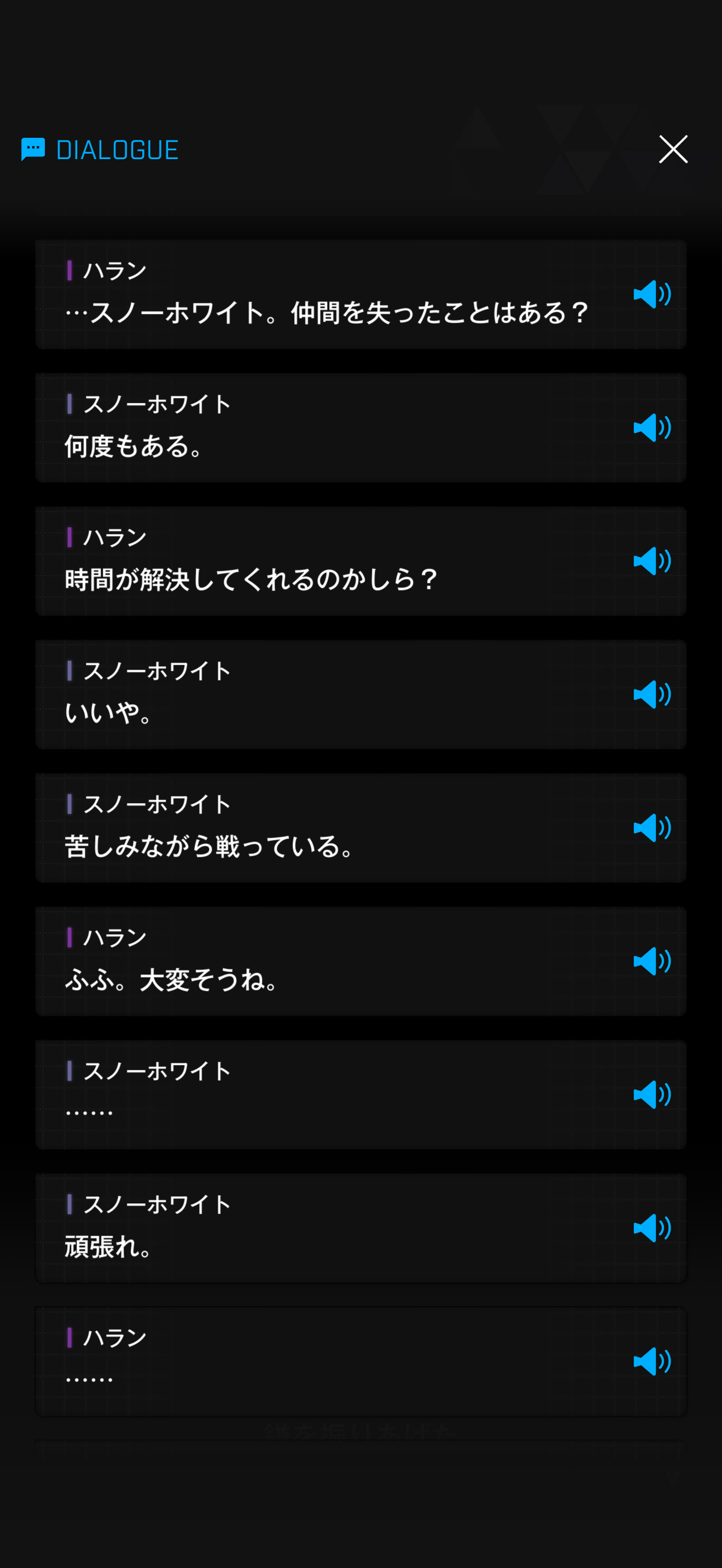
Task: Play ハラン's ふふ。大変そうね。 voice clip
Action: pos(651,961)
